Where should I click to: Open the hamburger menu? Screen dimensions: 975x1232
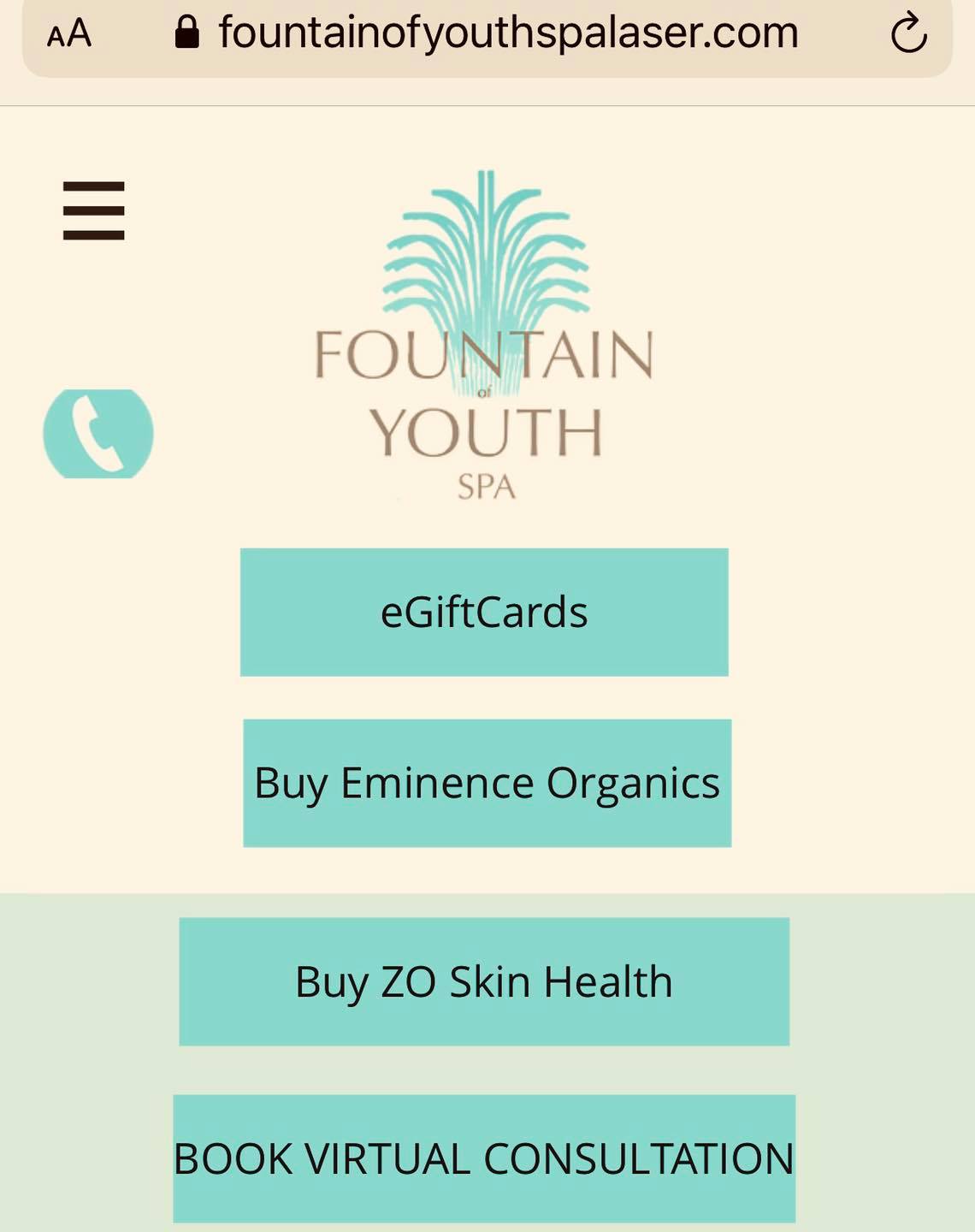[93, 210]
